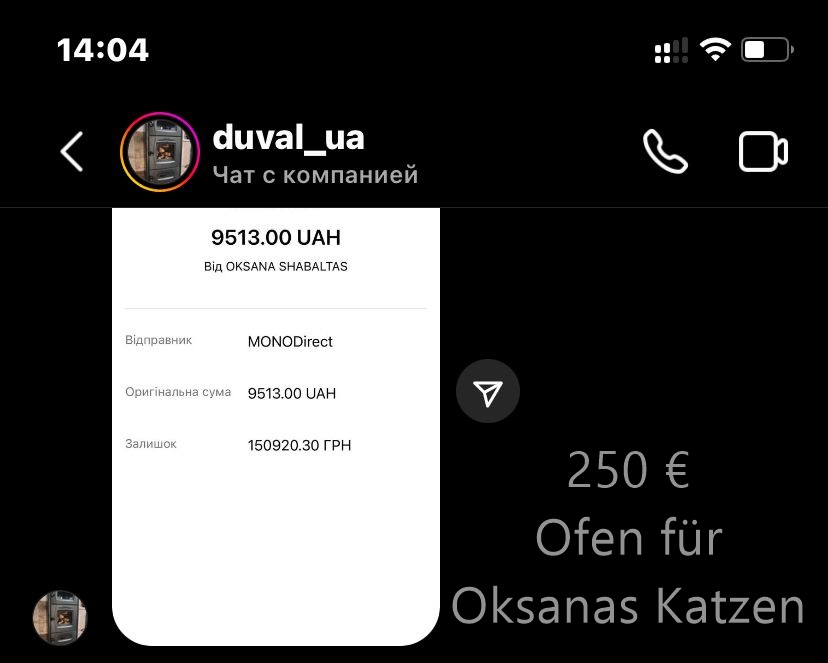Viewport: 828px width, 663px height.
Task: Tap the sender's small avatar beside the message
Action: (60, 617)
